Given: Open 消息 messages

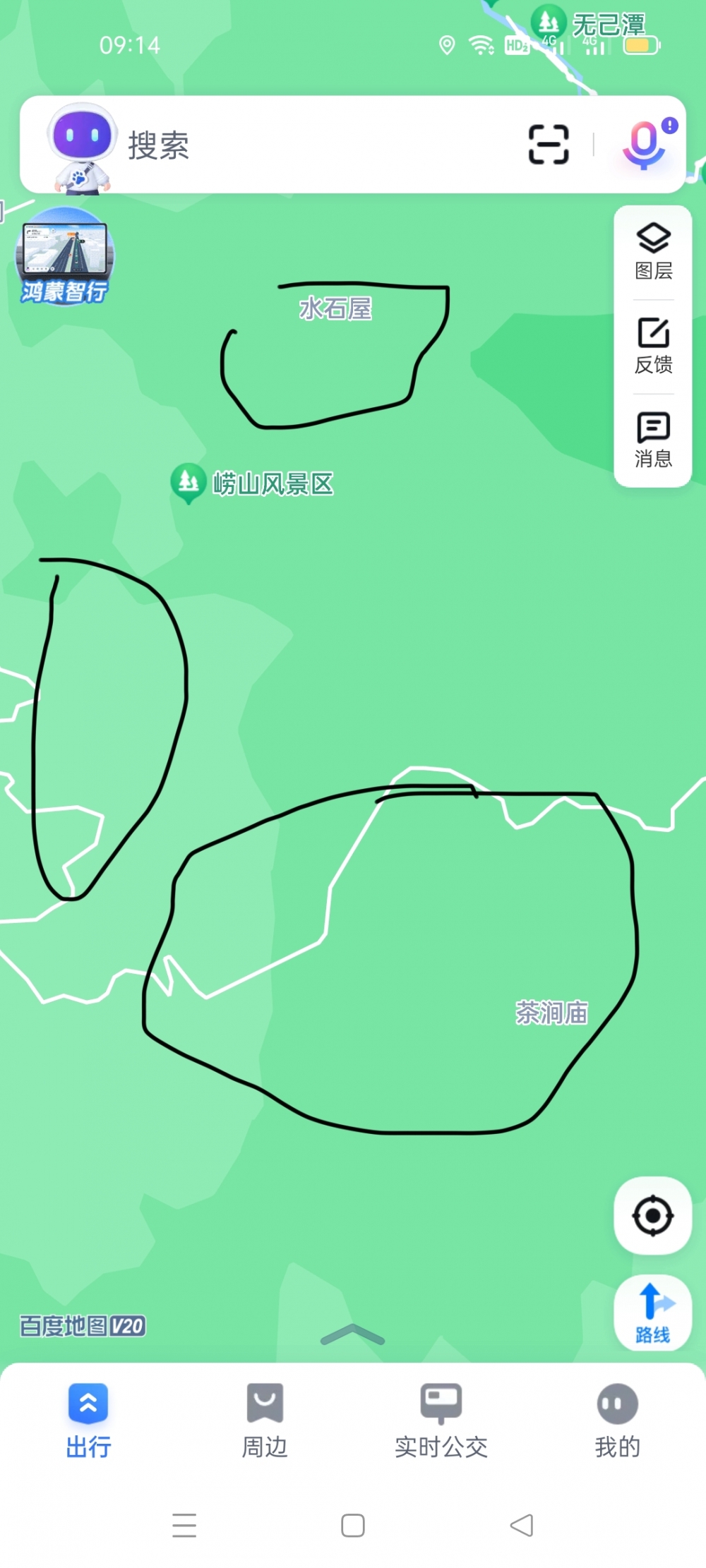Looking at the screenshot, I should 653,440.
